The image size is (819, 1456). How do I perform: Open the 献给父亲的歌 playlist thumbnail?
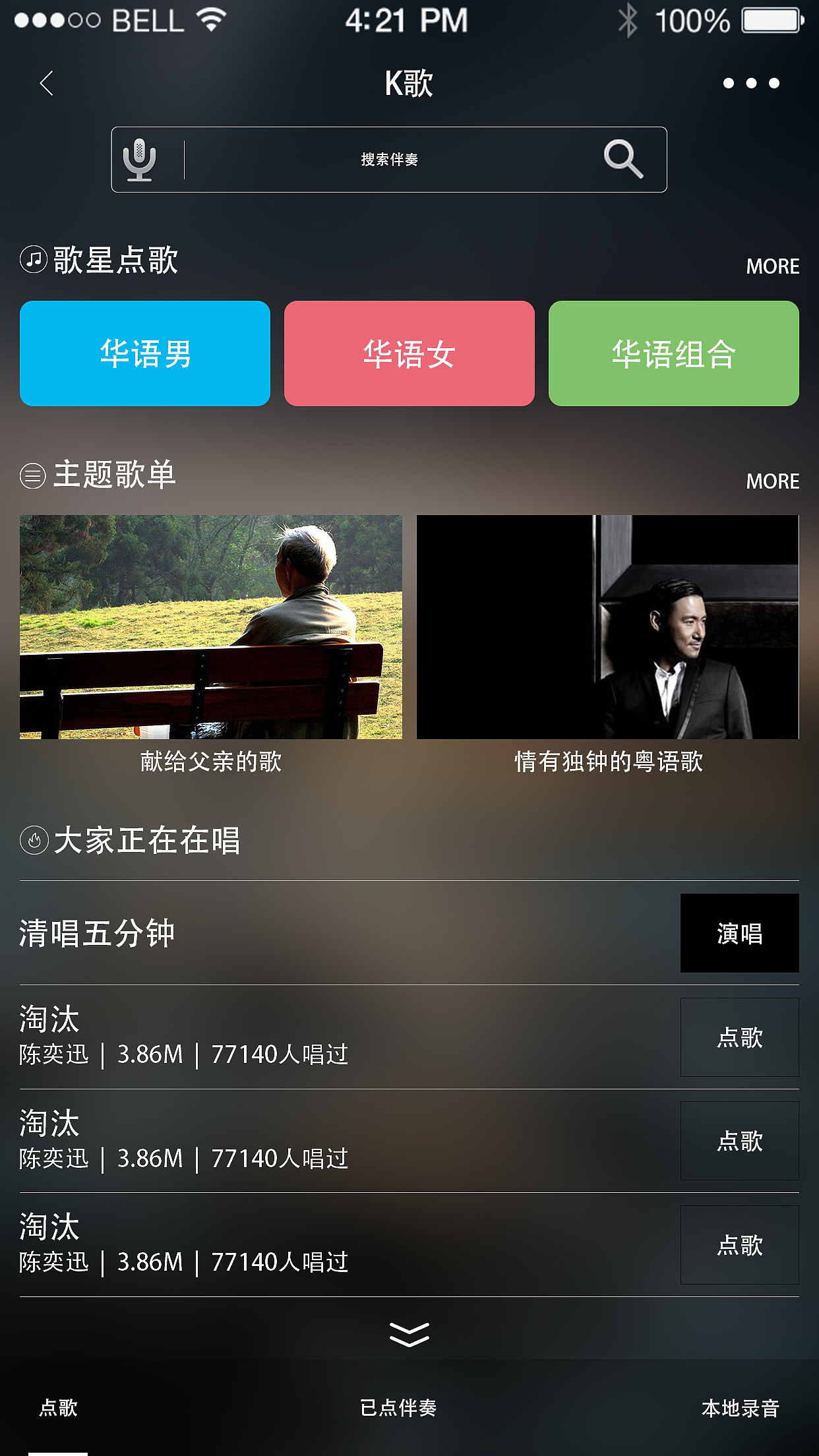click(x=210, y=627)
